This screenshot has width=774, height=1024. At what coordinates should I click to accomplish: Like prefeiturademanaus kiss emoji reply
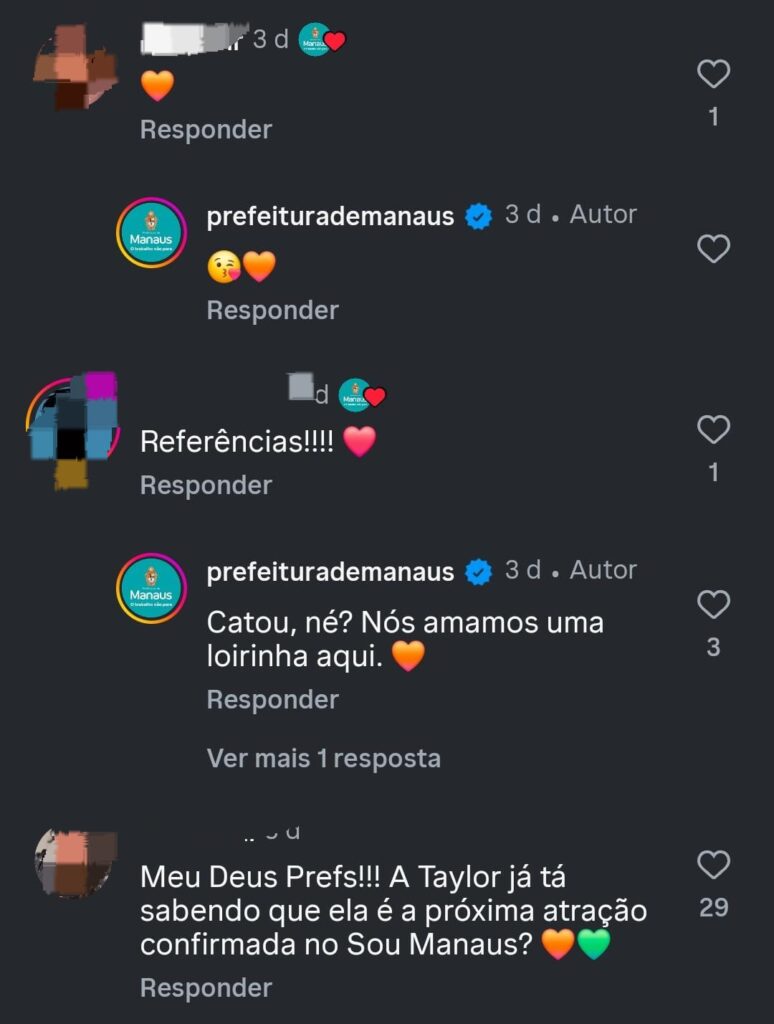pyautogui.click(x=713, y=248)
